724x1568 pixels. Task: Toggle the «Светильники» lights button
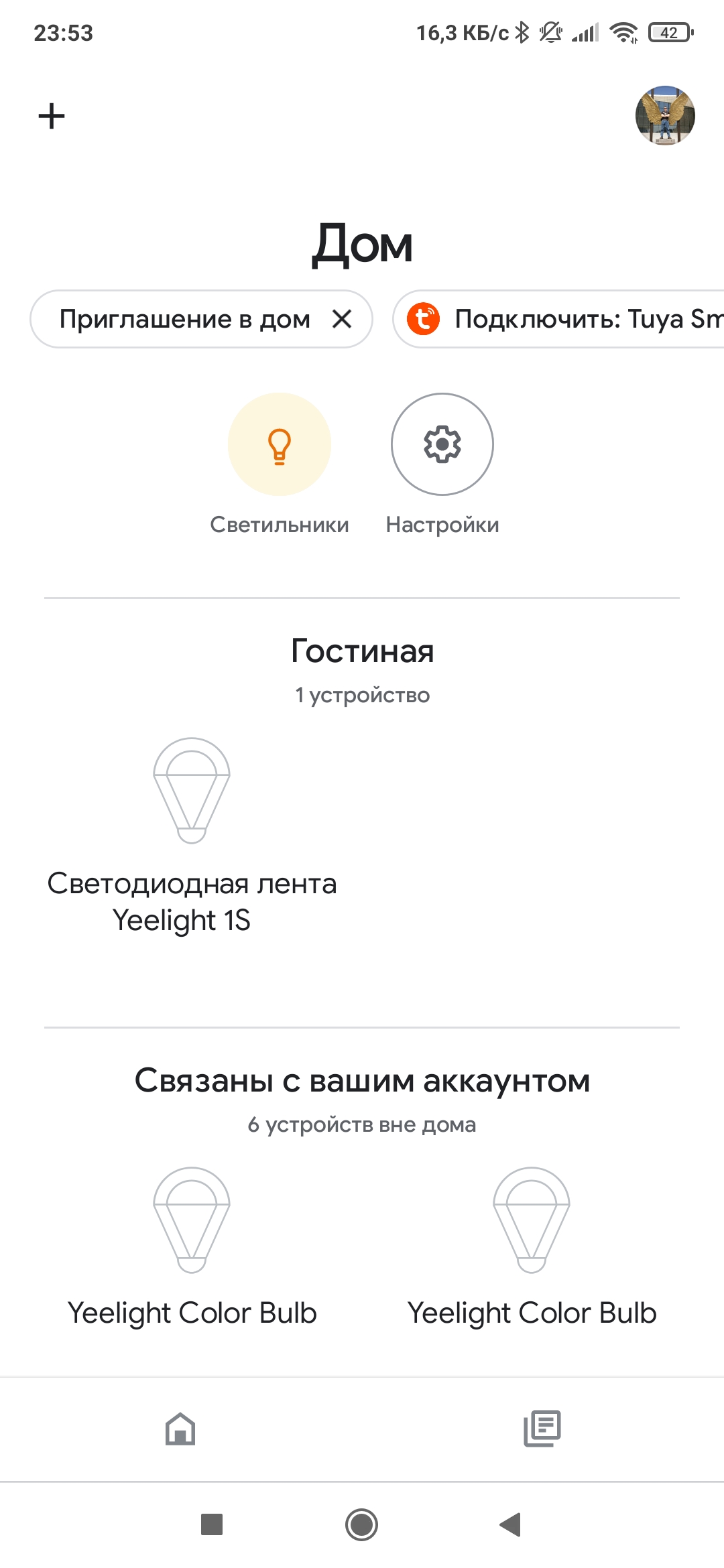click(280, 444)
